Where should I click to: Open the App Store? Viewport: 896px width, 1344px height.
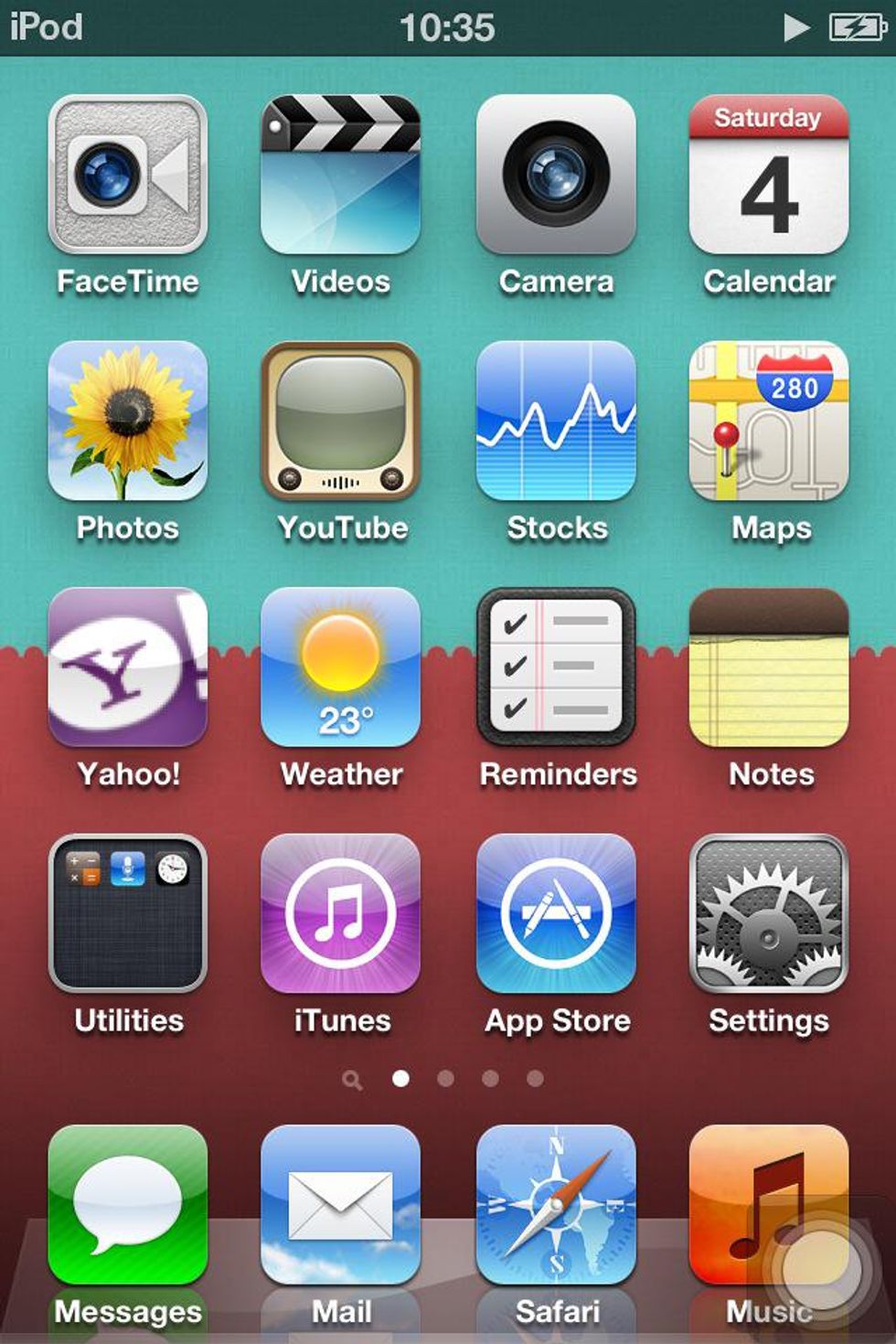555,913
